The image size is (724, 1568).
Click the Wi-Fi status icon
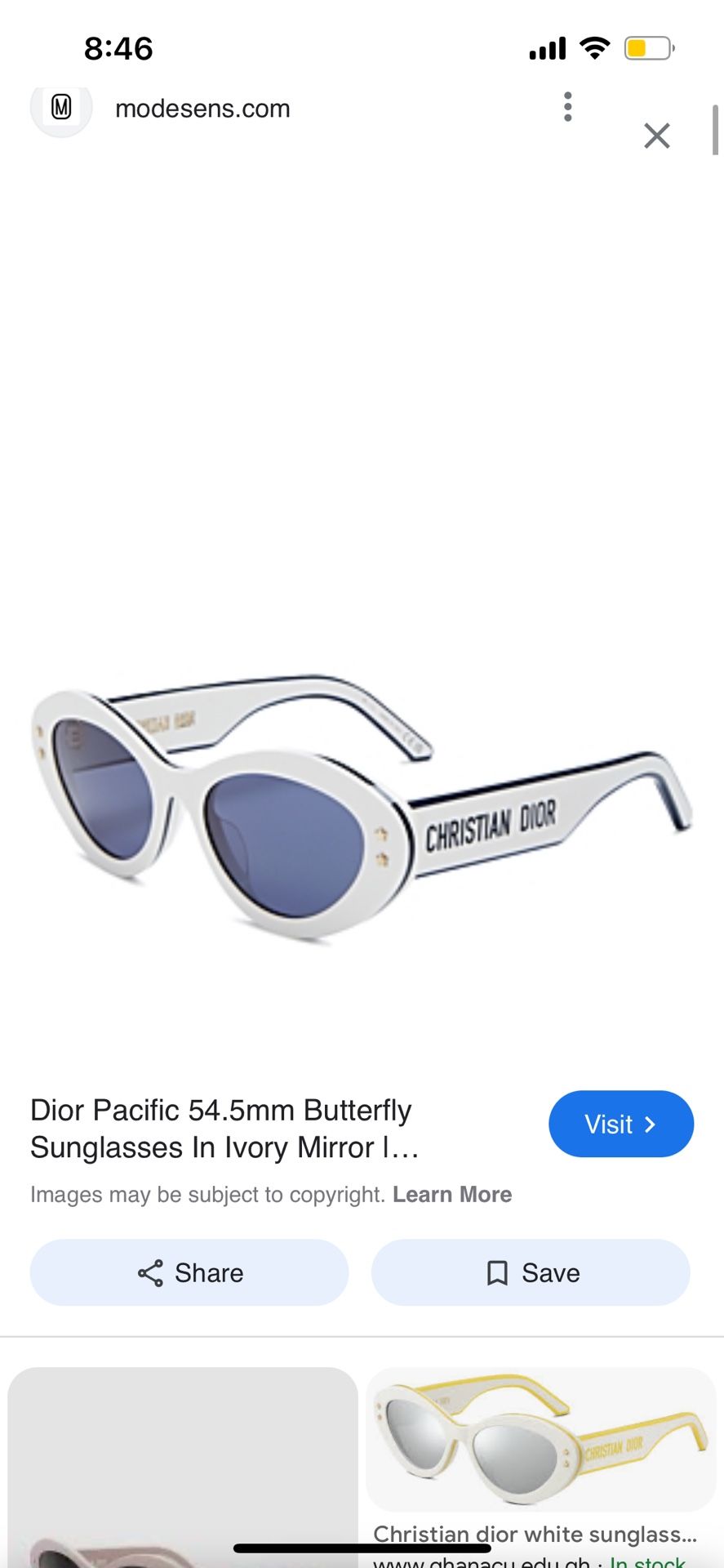(595, 47)
